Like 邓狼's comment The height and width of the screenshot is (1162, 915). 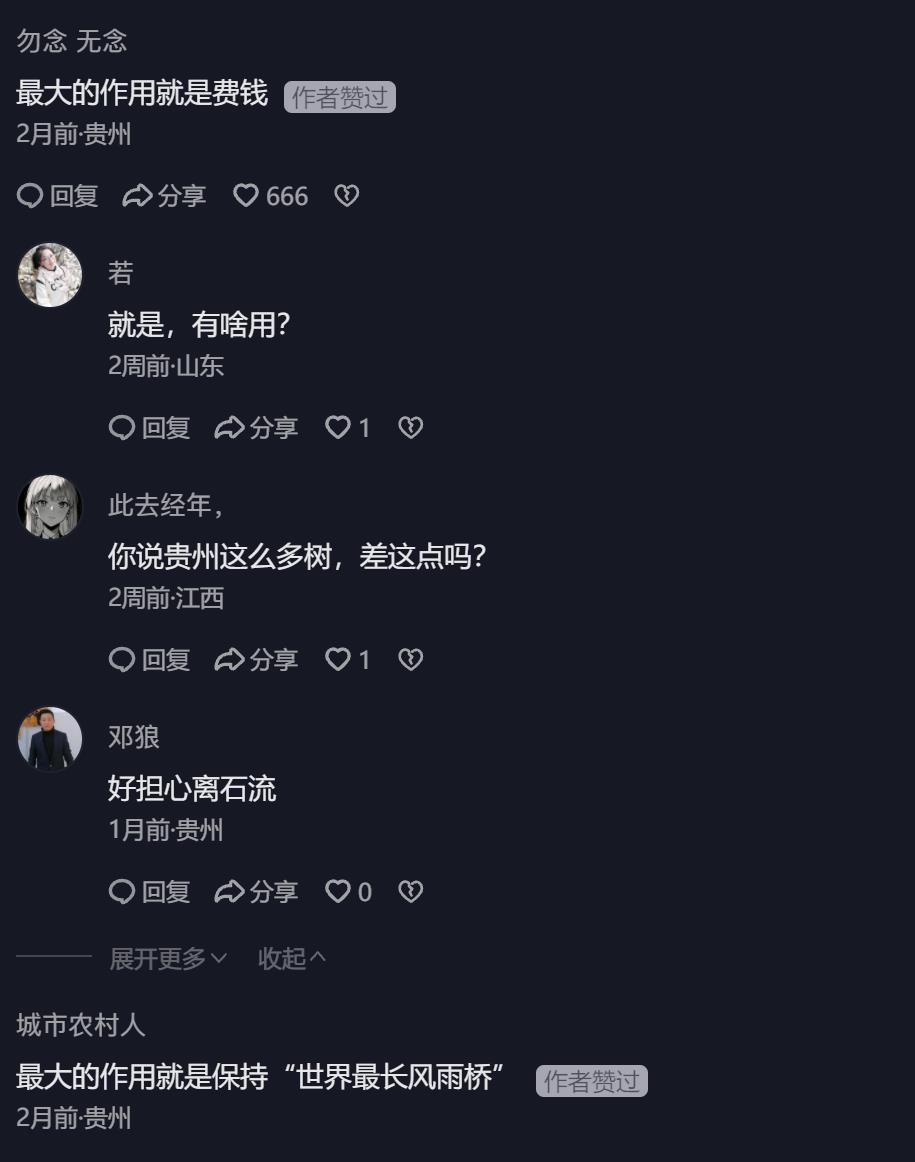pos(338,892)
